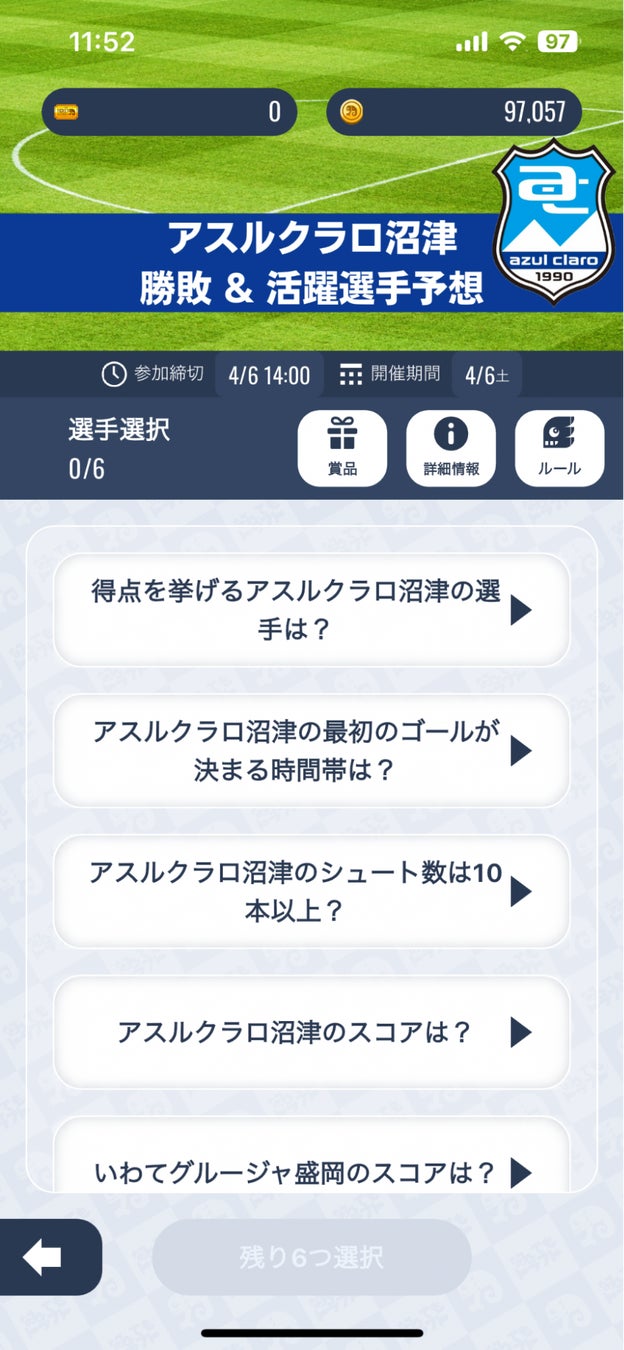Tap the 残り6つ選択 button
Viewport: 624px width, 1350px height.
pyautogui.click(x=311, y=1258)
